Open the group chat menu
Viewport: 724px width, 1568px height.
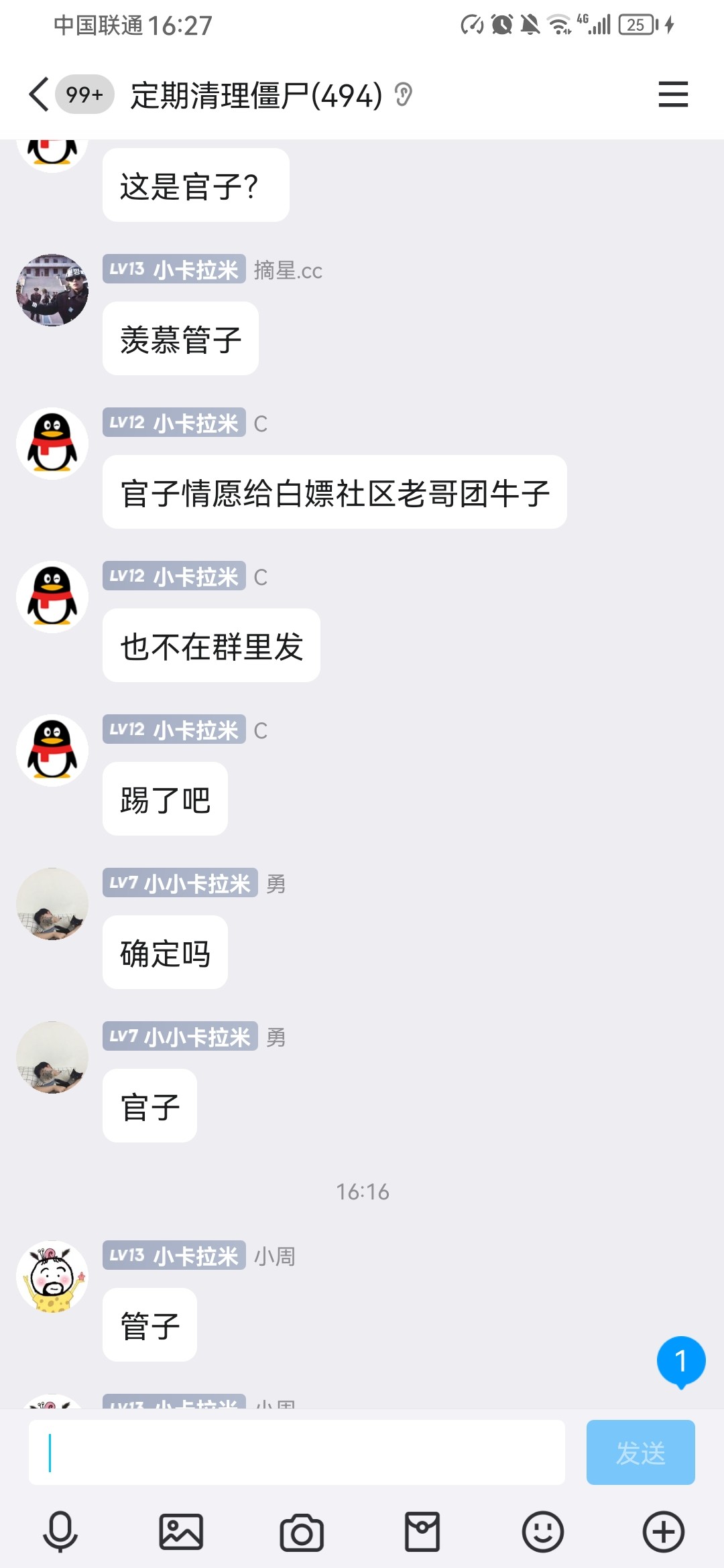click(673, 94)
